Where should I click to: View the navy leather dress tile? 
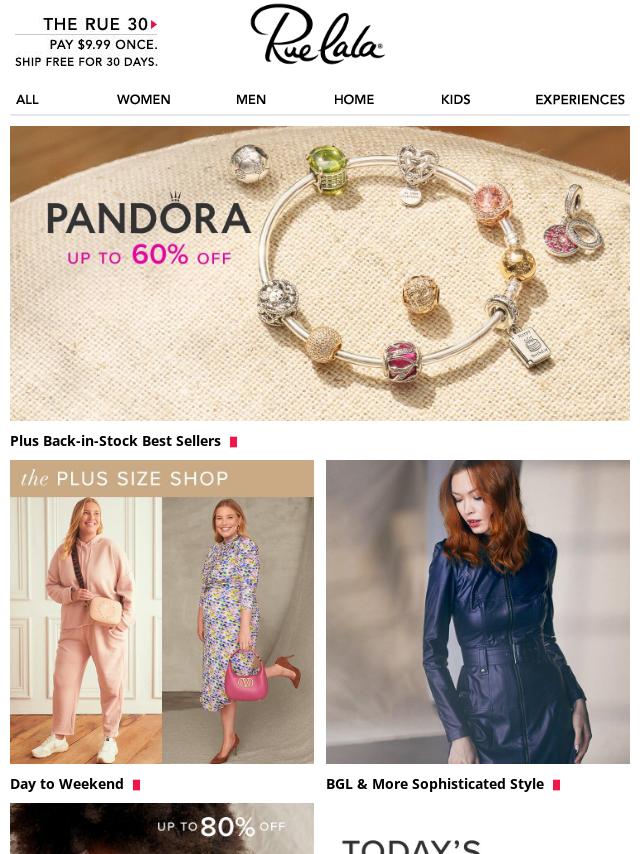point(478,611)
